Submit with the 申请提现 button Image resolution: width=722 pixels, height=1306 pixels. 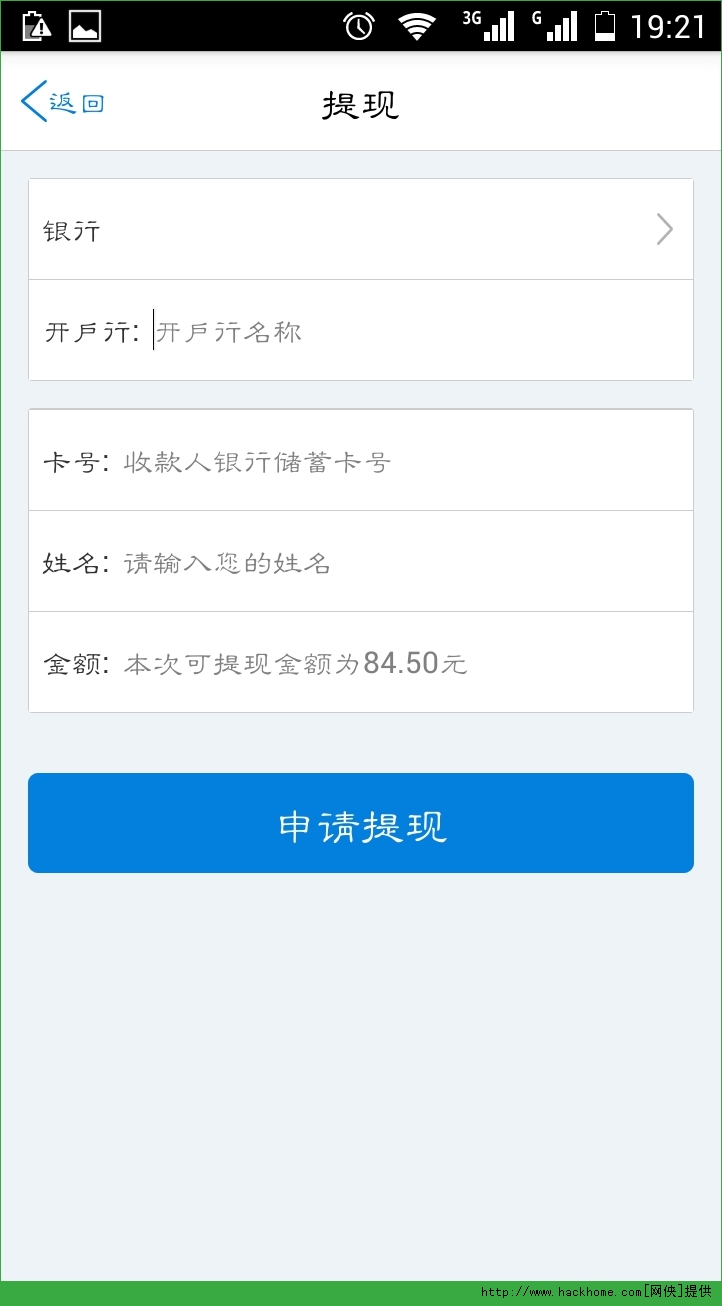[x=360, y=823]
